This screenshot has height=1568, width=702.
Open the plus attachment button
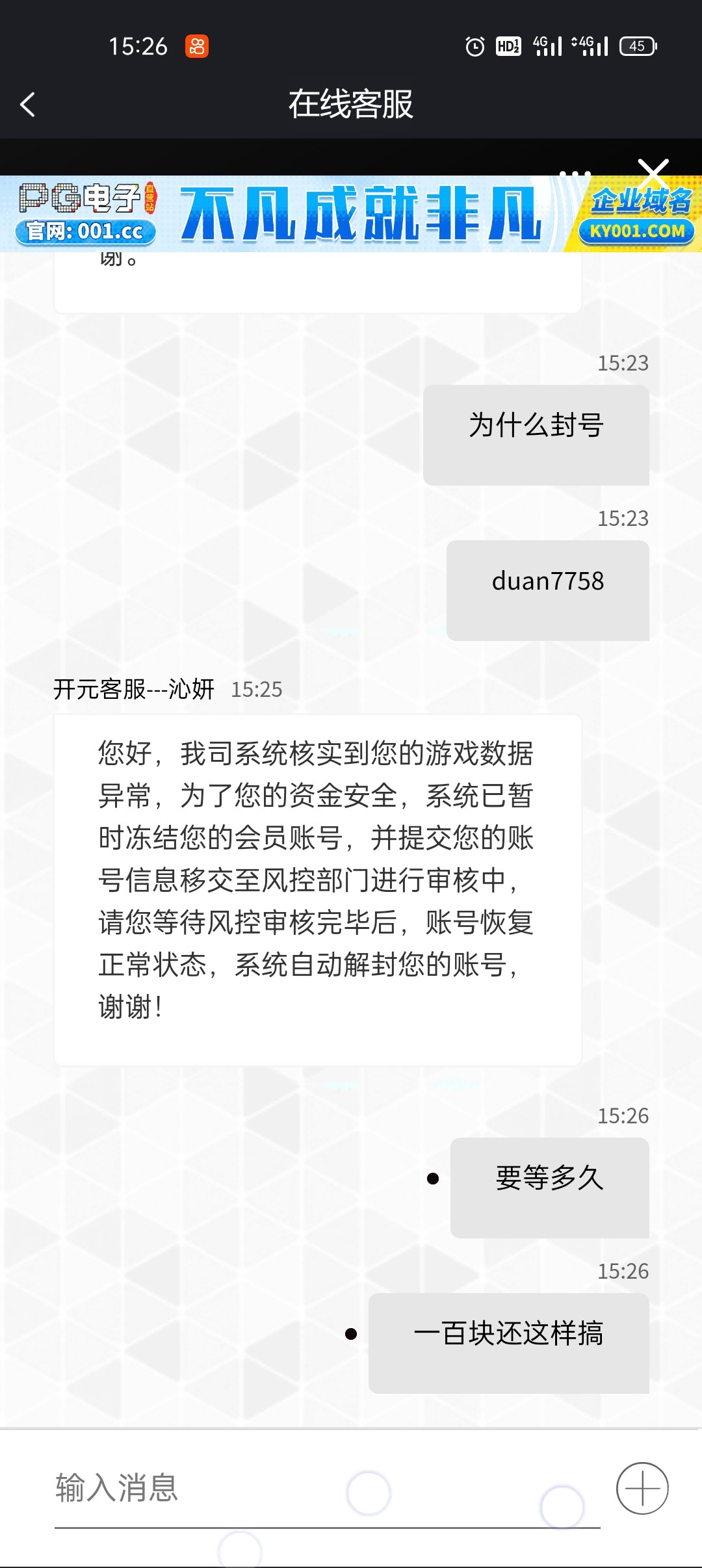tap(642, 1489)
